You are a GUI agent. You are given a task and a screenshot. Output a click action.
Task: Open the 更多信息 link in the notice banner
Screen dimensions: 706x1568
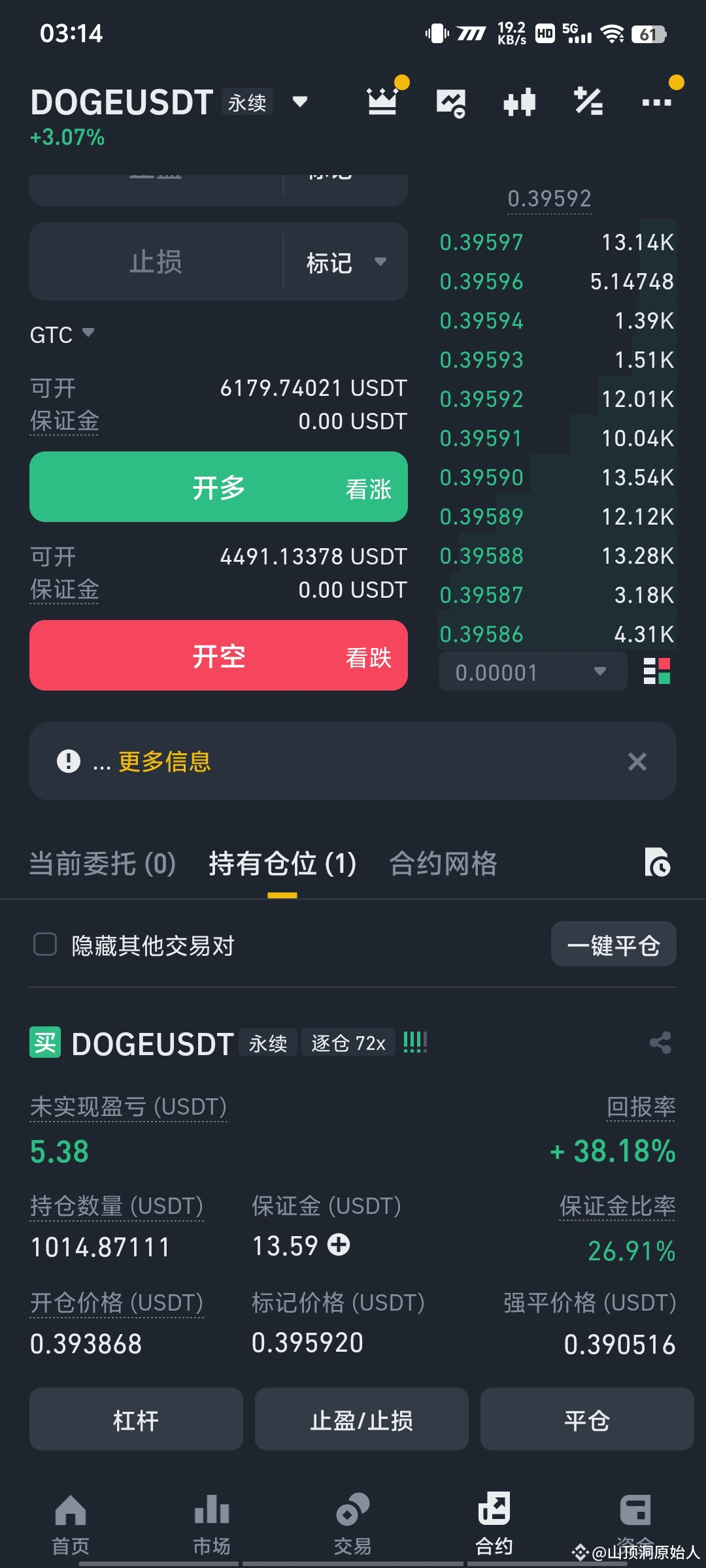click(x=163, y=762)
